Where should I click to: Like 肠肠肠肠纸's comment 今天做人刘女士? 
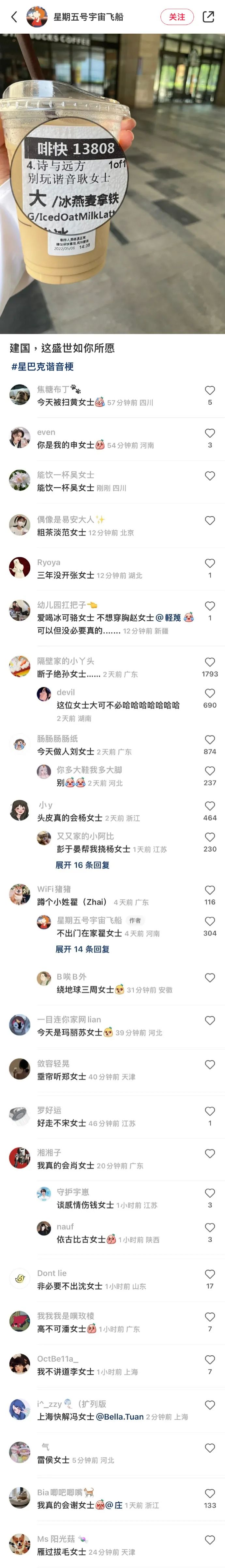tap(210, 740)
